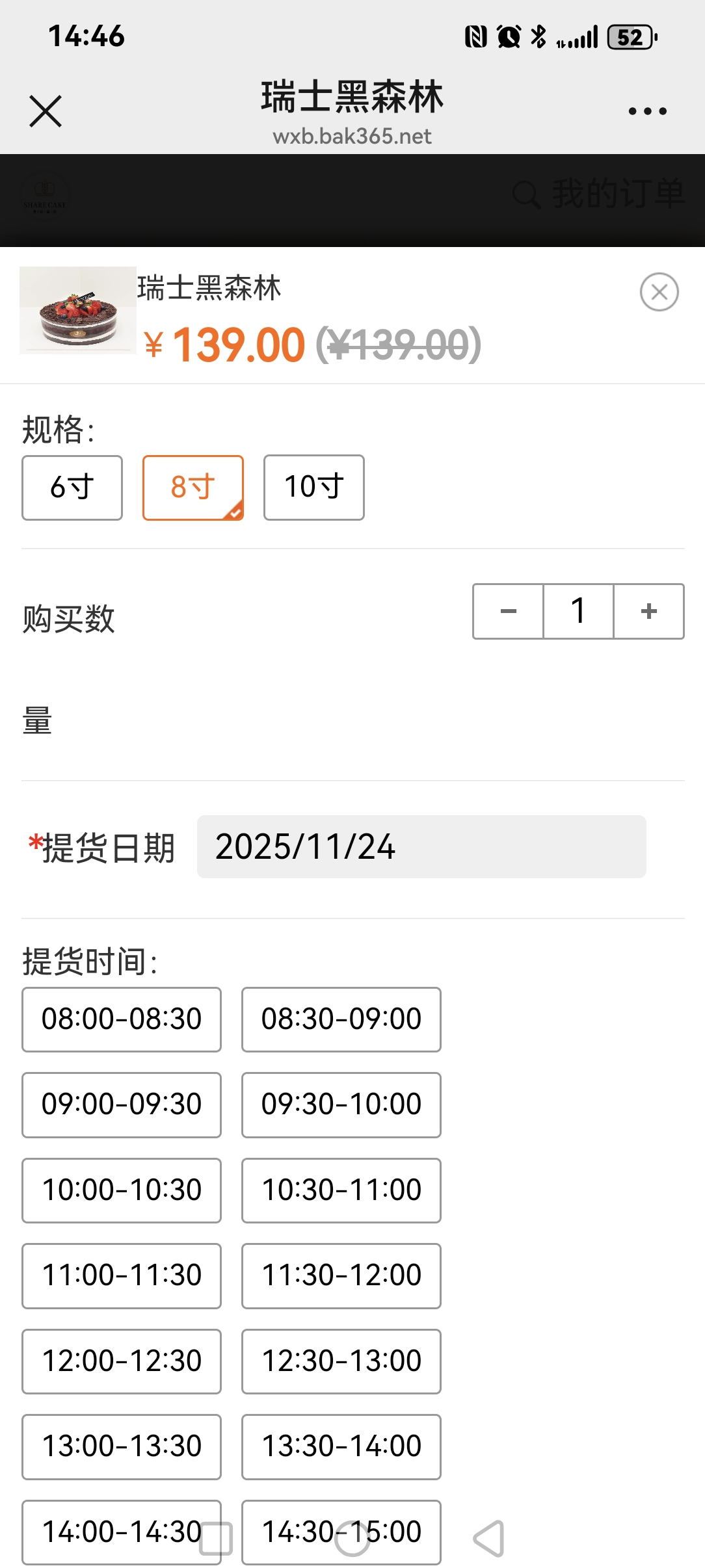Choose the 13:30-14:00 time slot

pos(341,1446)
